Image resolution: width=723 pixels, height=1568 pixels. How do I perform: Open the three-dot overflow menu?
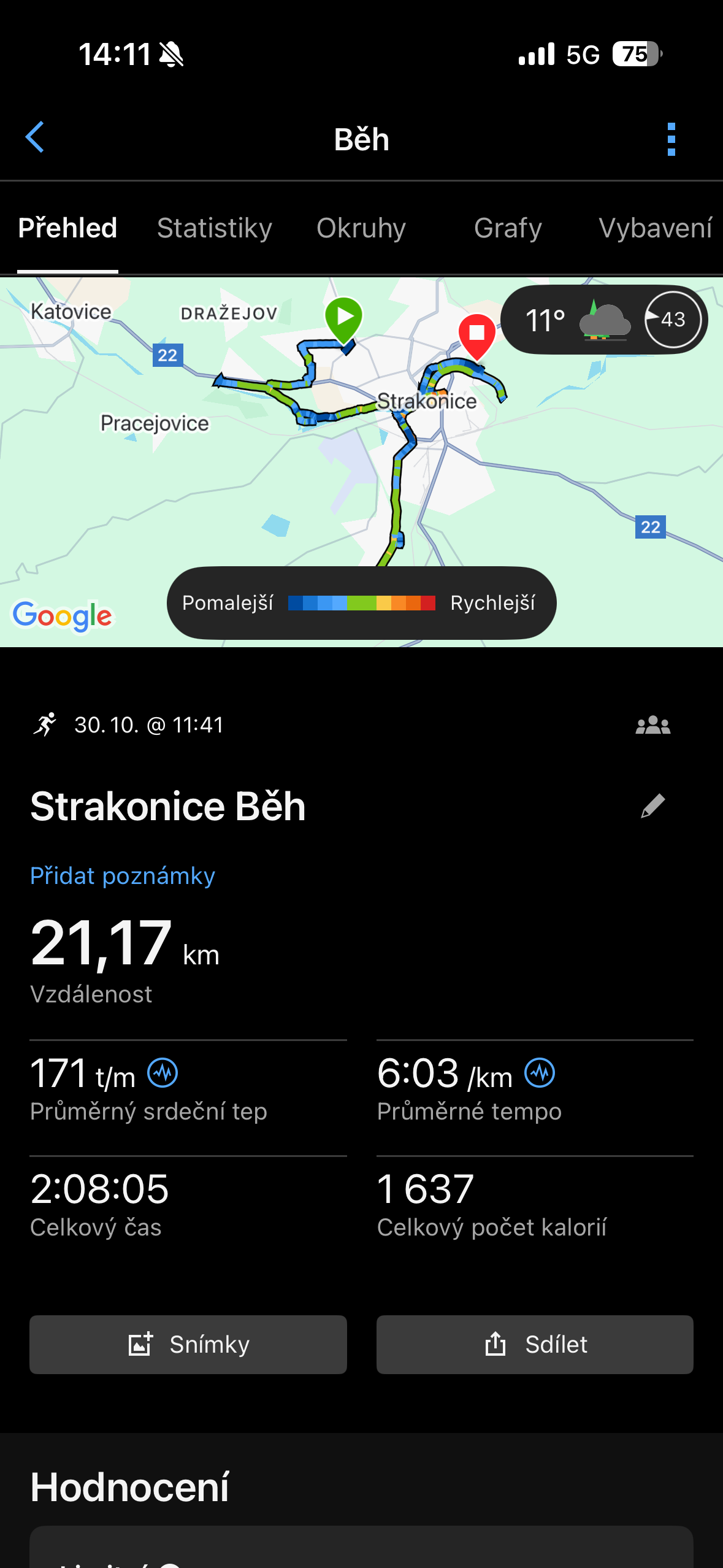671,139
